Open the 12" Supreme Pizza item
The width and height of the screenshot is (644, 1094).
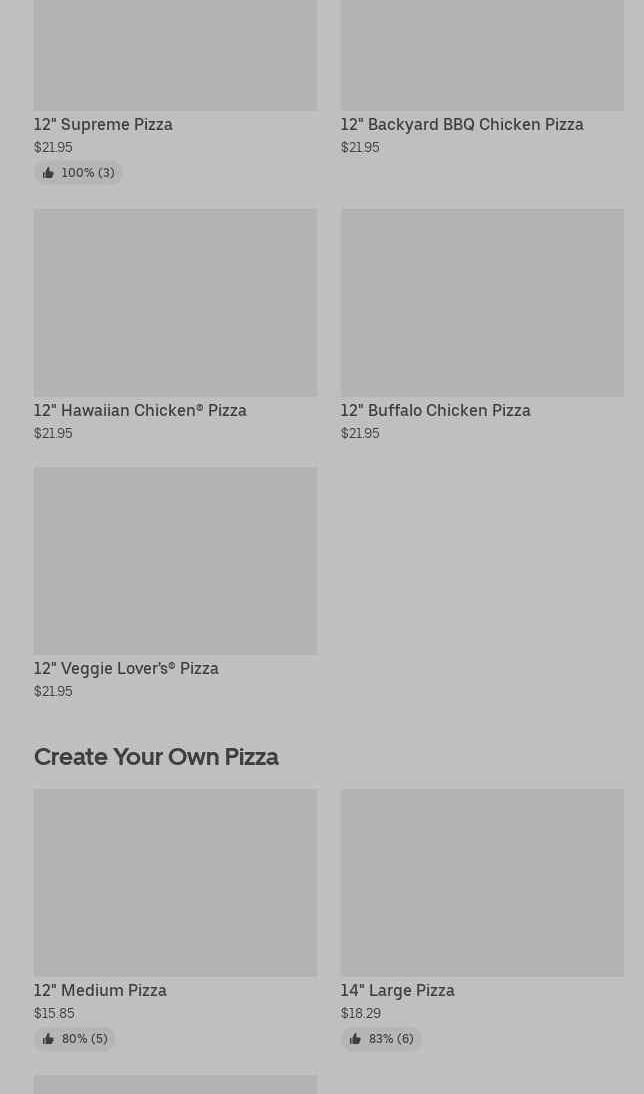click(x=175, y=91)
